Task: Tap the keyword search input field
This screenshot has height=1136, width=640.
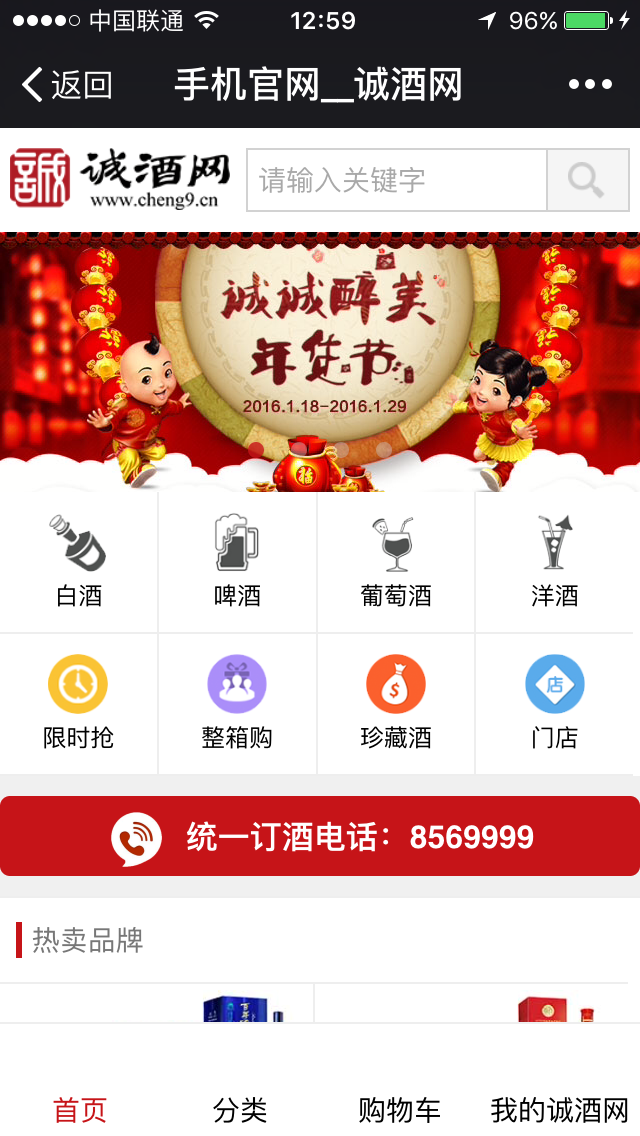Action: 396,180
